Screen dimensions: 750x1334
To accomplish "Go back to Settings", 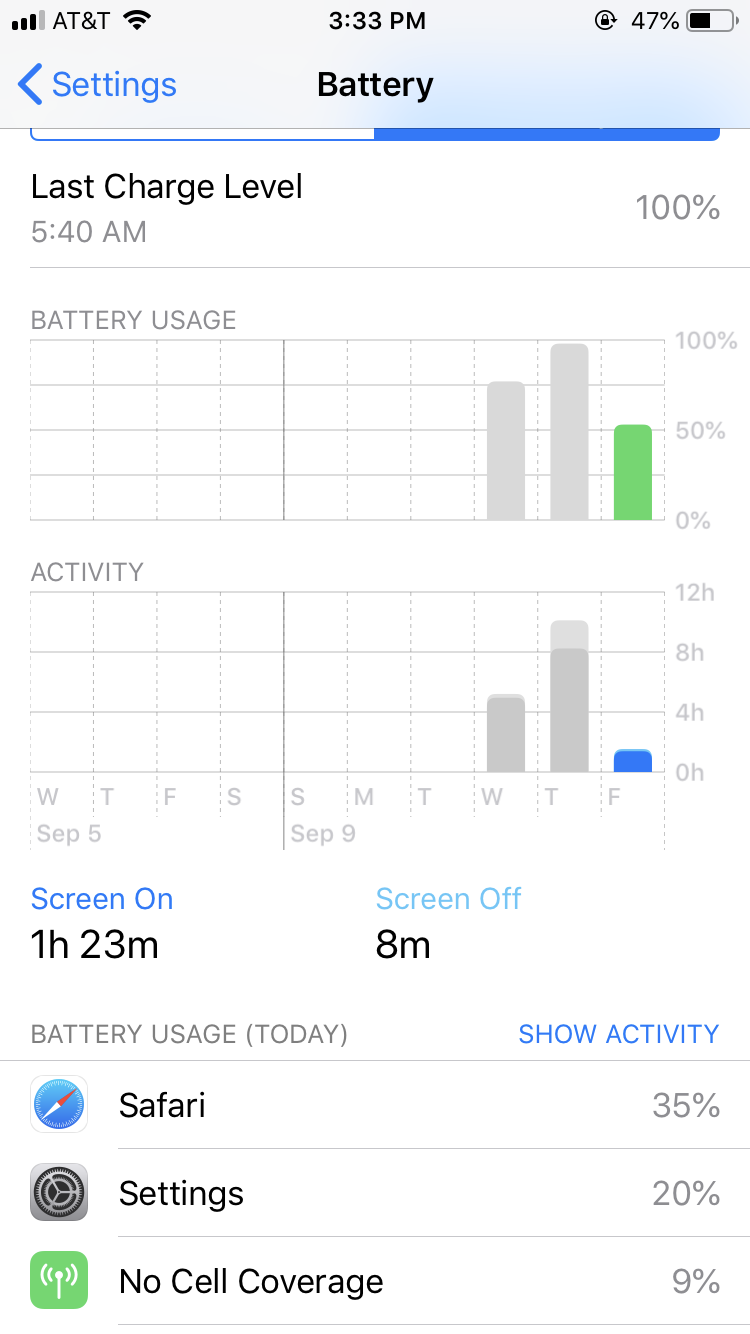I will (x=97, y=85).
